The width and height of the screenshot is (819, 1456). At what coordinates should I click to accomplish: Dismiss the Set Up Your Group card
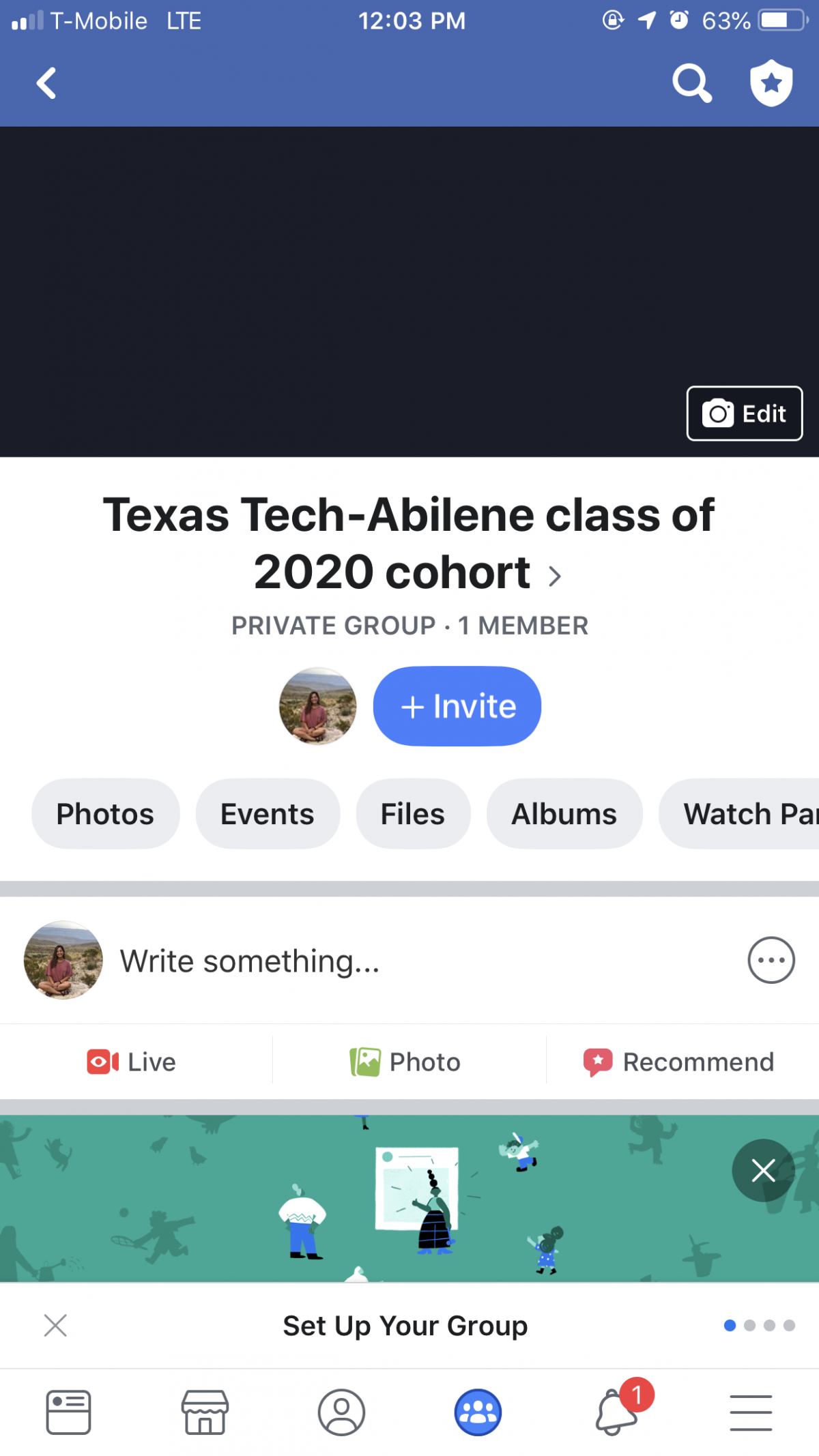55,1325
